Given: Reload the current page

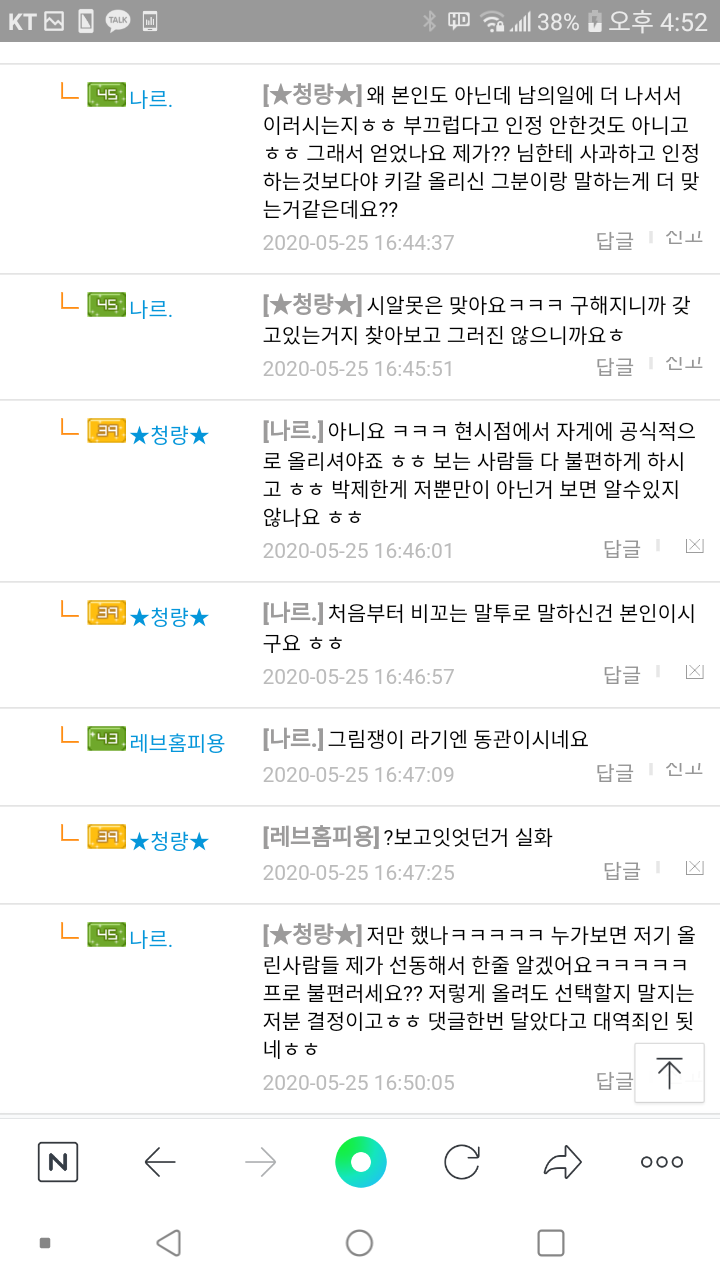Looking at the screenshot, I should tap(461, 1162).
